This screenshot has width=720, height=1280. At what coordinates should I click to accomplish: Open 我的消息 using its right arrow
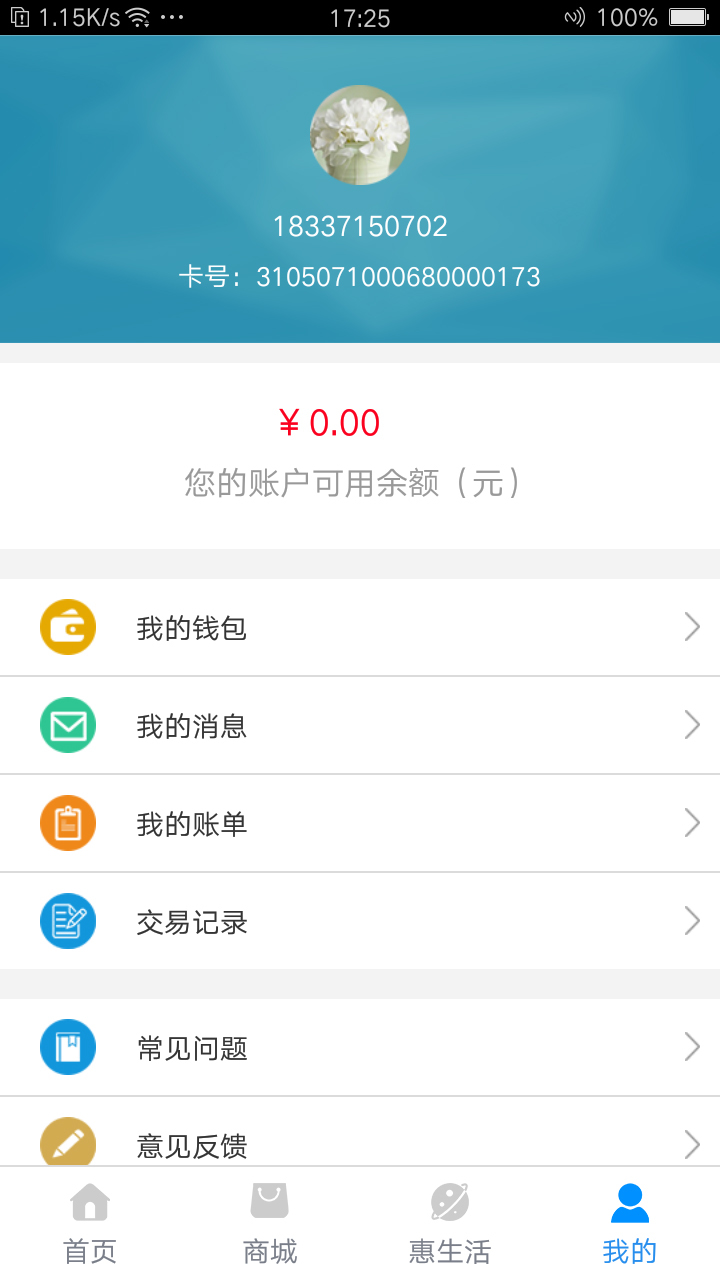pyautogui.click(x=692, y=725)
